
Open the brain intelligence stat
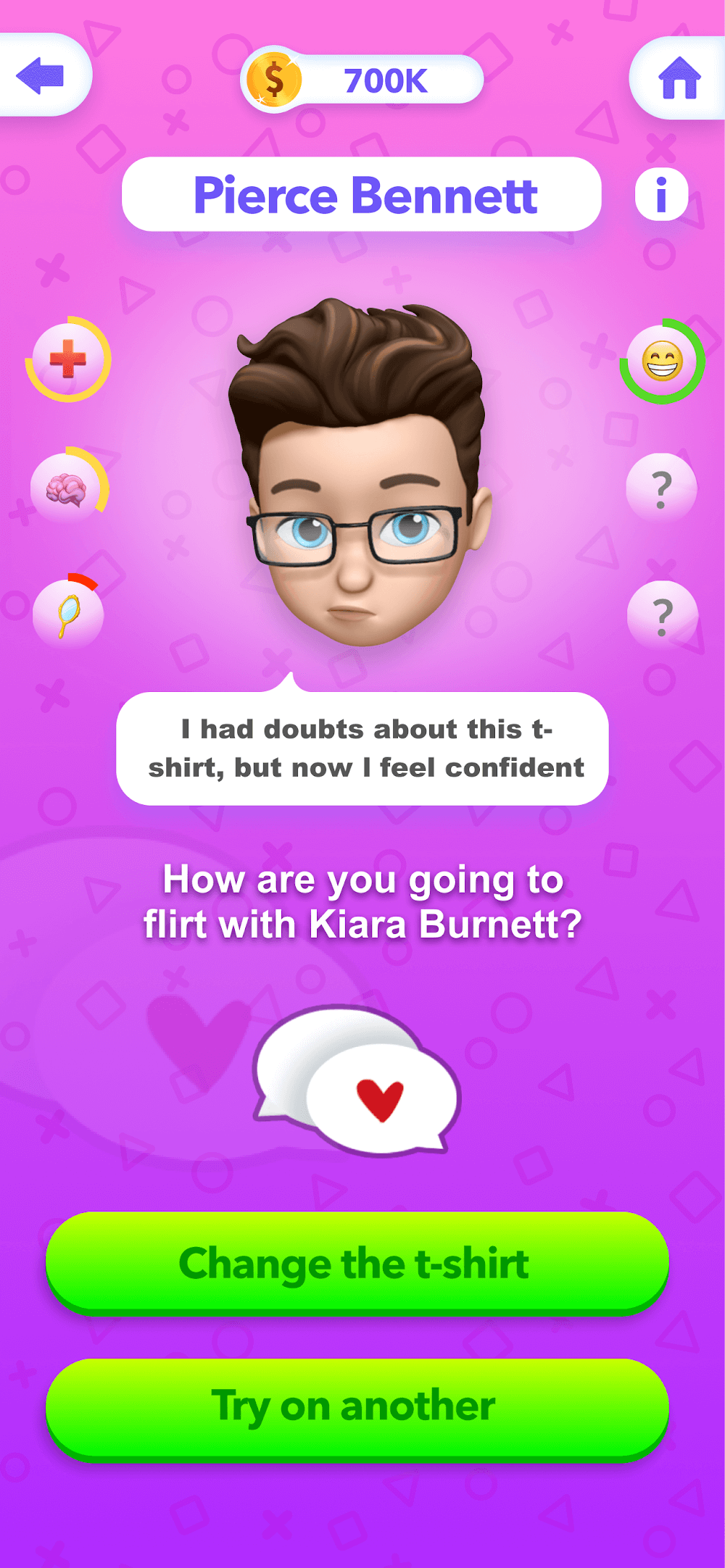coord(67,488)
